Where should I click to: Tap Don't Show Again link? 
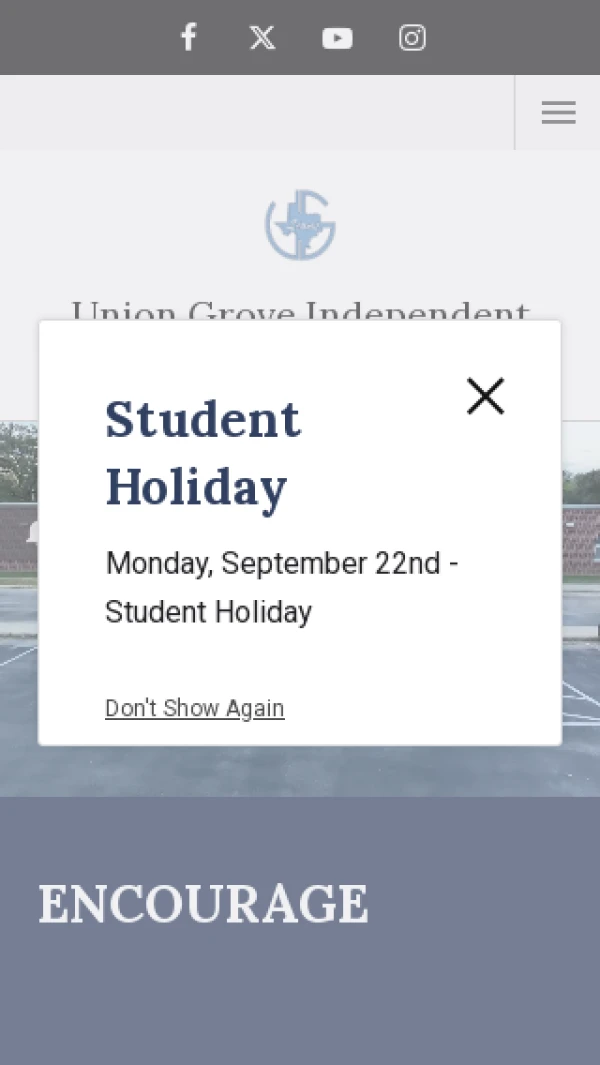[195, 708]
